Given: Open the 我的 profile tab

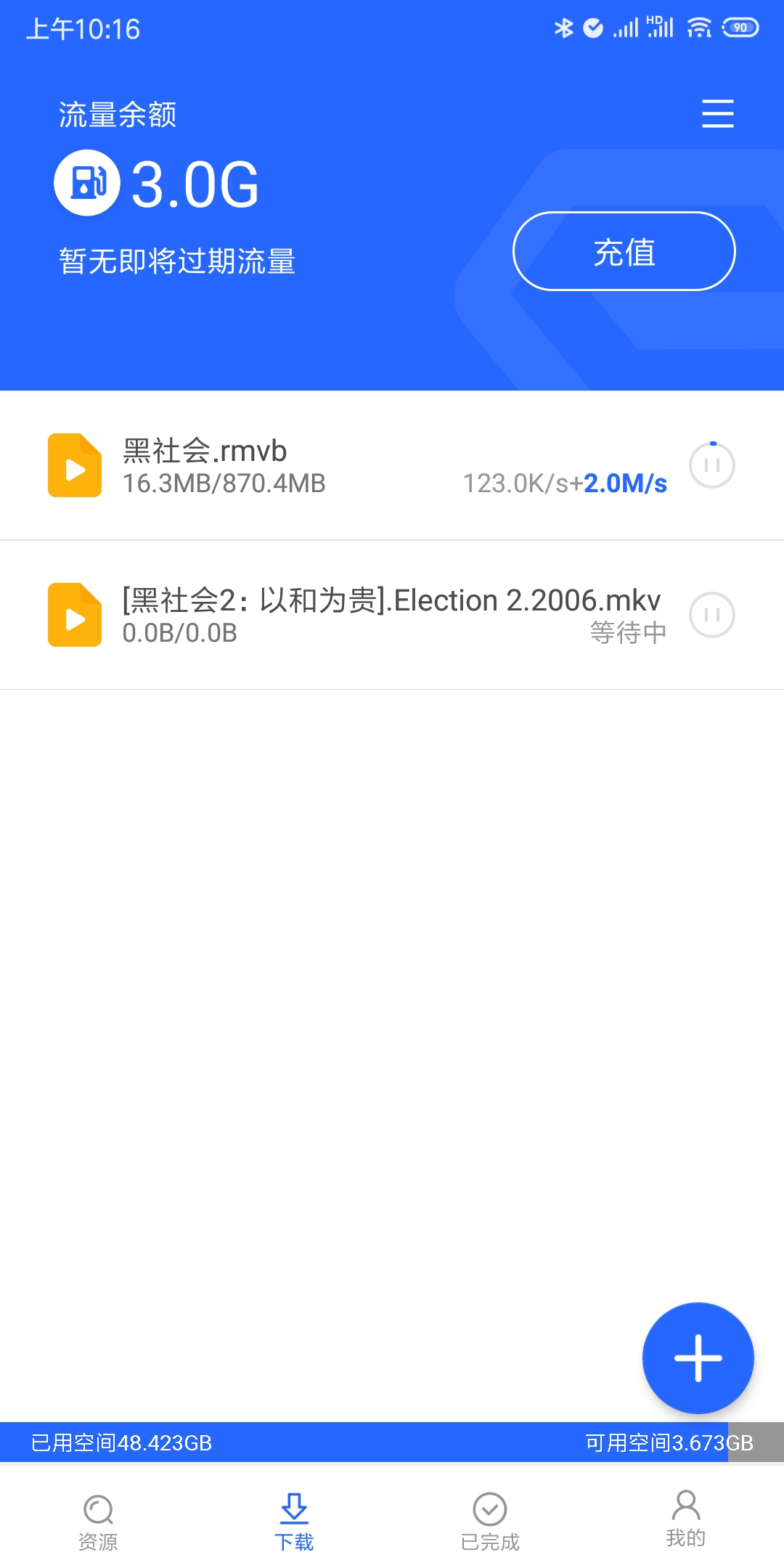Looking at the screenshot, I should tap(686, 1519).
